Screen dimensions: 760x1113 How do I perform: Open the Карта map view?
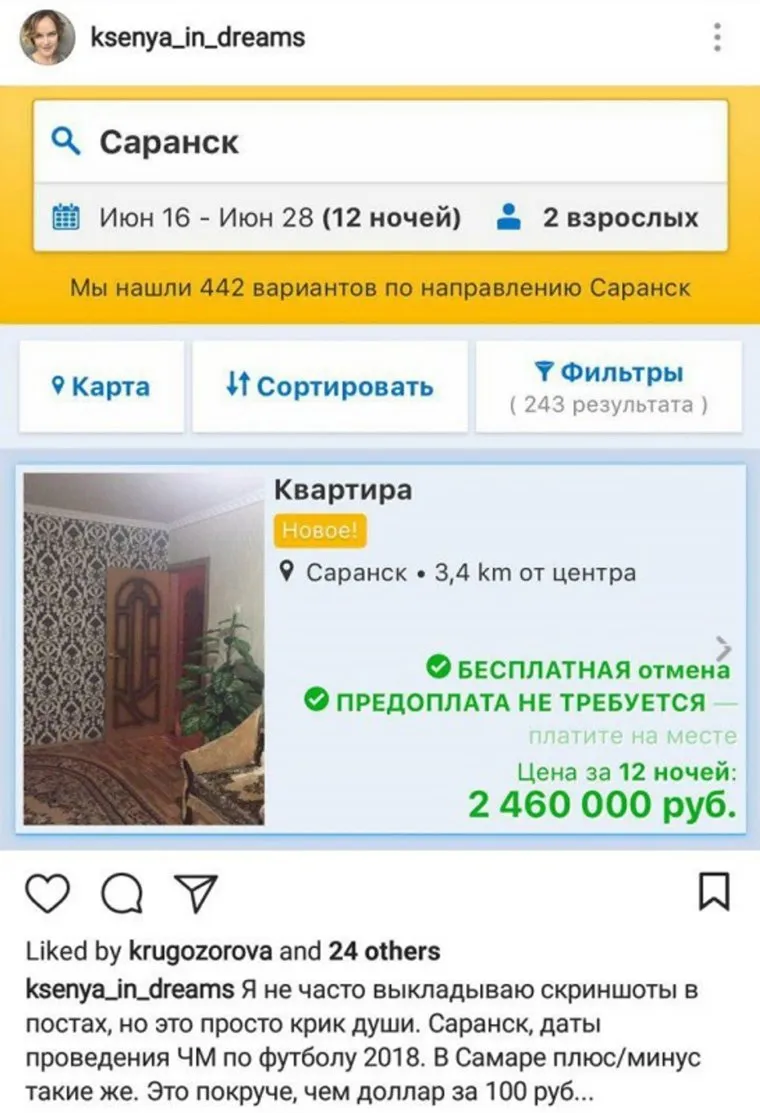pos(100,387)
